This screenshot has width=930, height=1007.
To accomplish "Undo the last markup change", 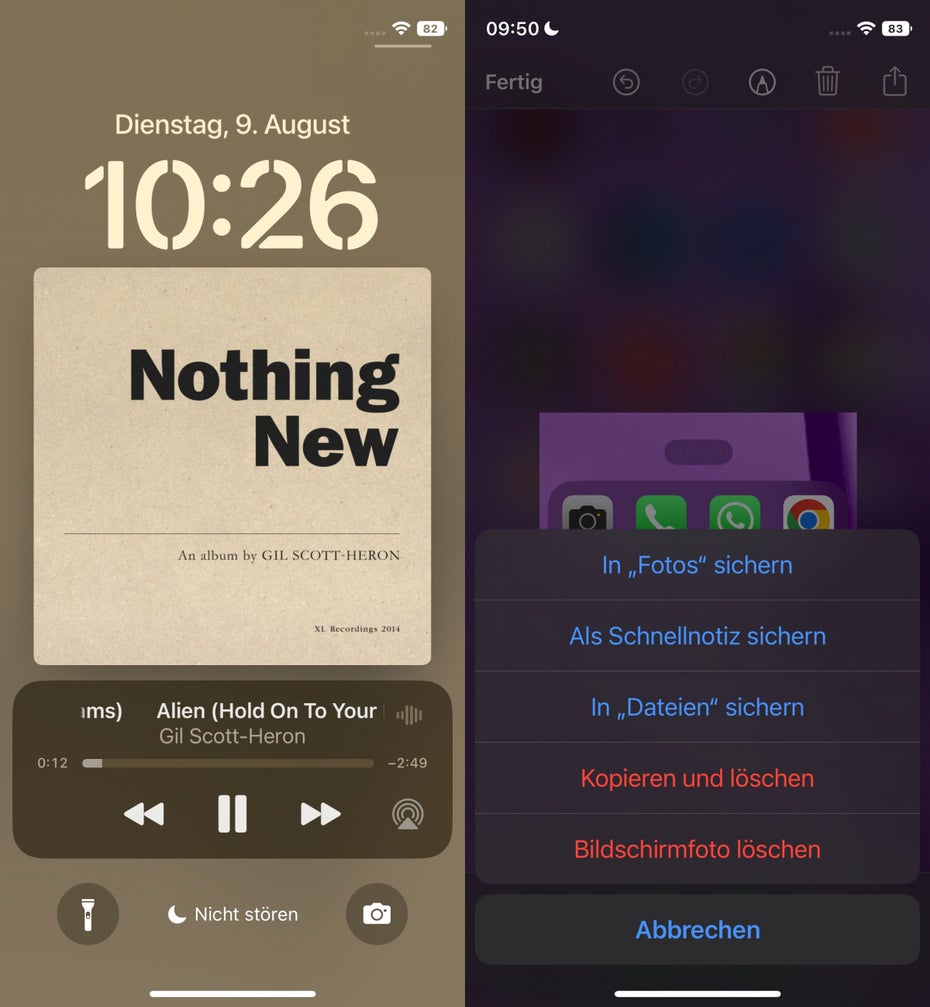I will pyautogui.click(x=626, y=82).
